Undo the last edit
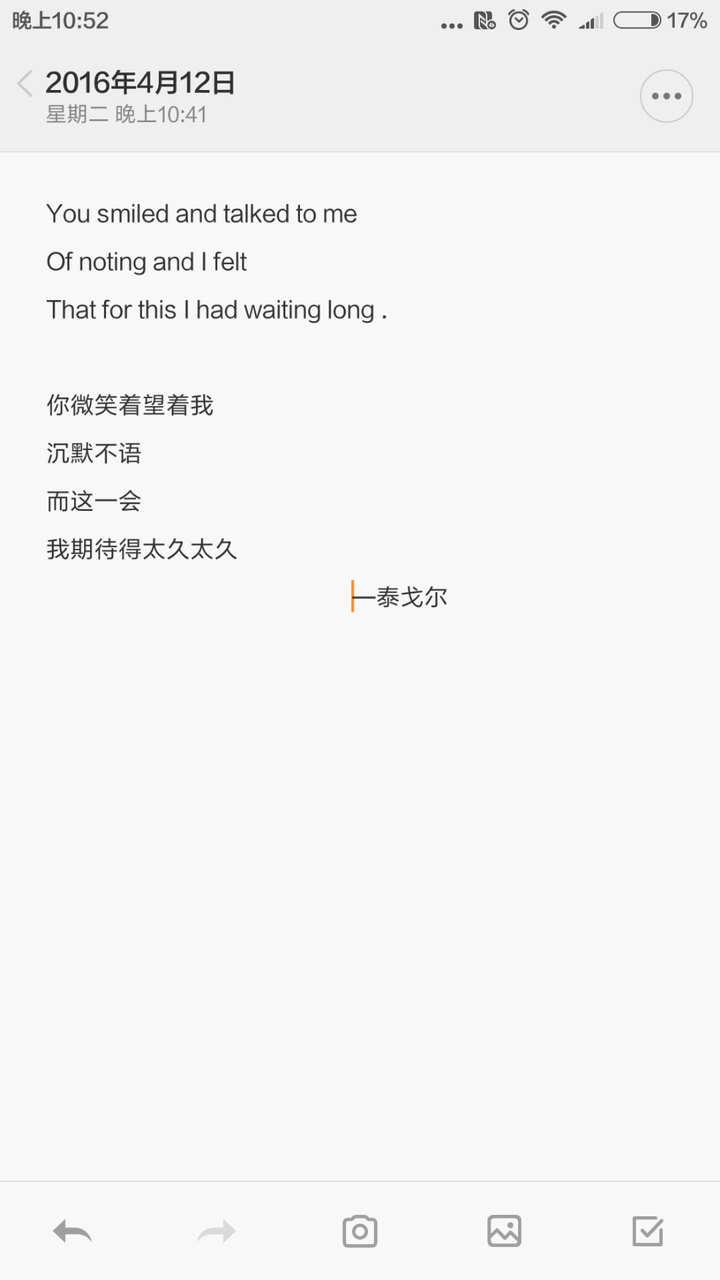Viewport: 720px width, 1280px height. tap(72, 1231)
